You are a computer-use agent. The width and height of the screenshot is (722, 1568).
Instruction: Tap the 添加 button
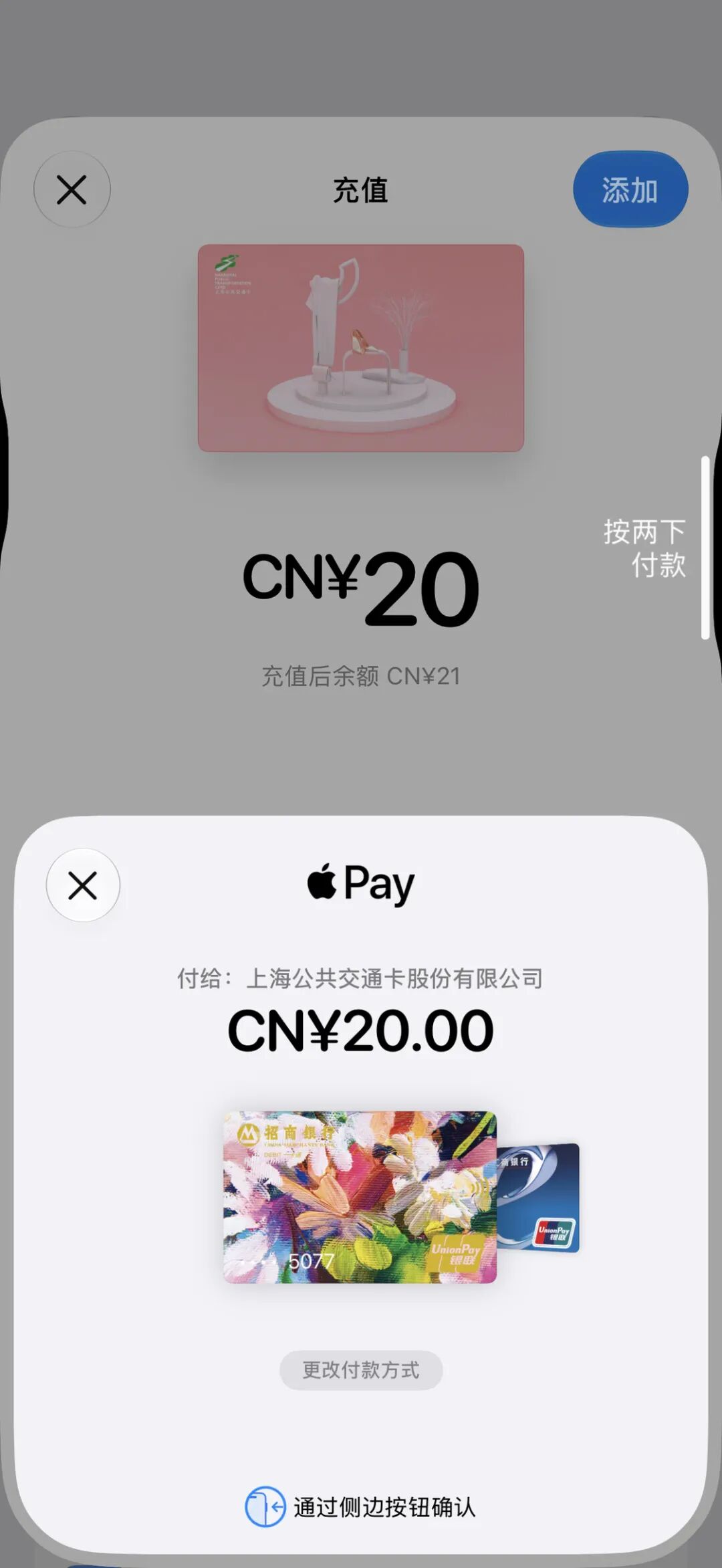pyautogui.click(x=630, y=190)
